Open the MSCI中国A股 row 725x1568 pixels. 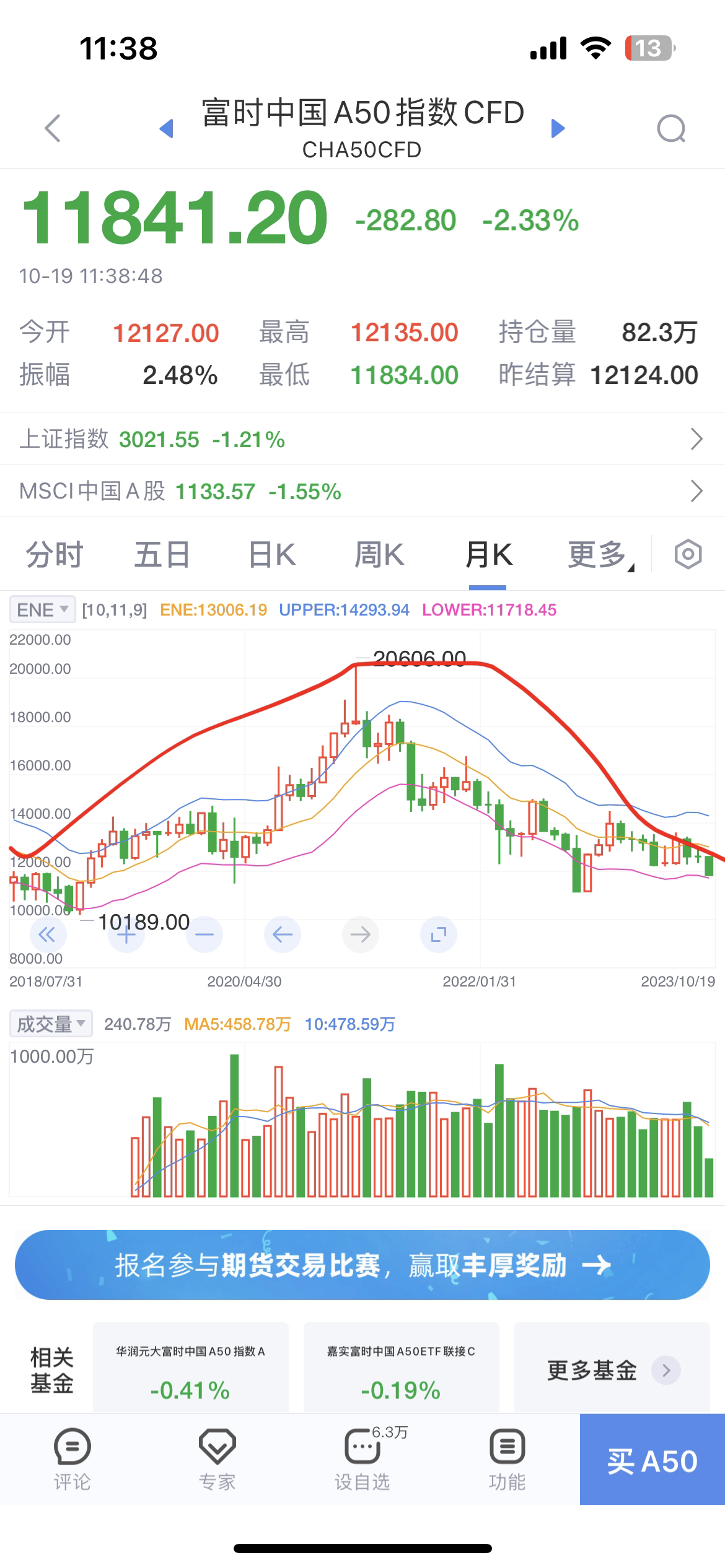point(362,491)
